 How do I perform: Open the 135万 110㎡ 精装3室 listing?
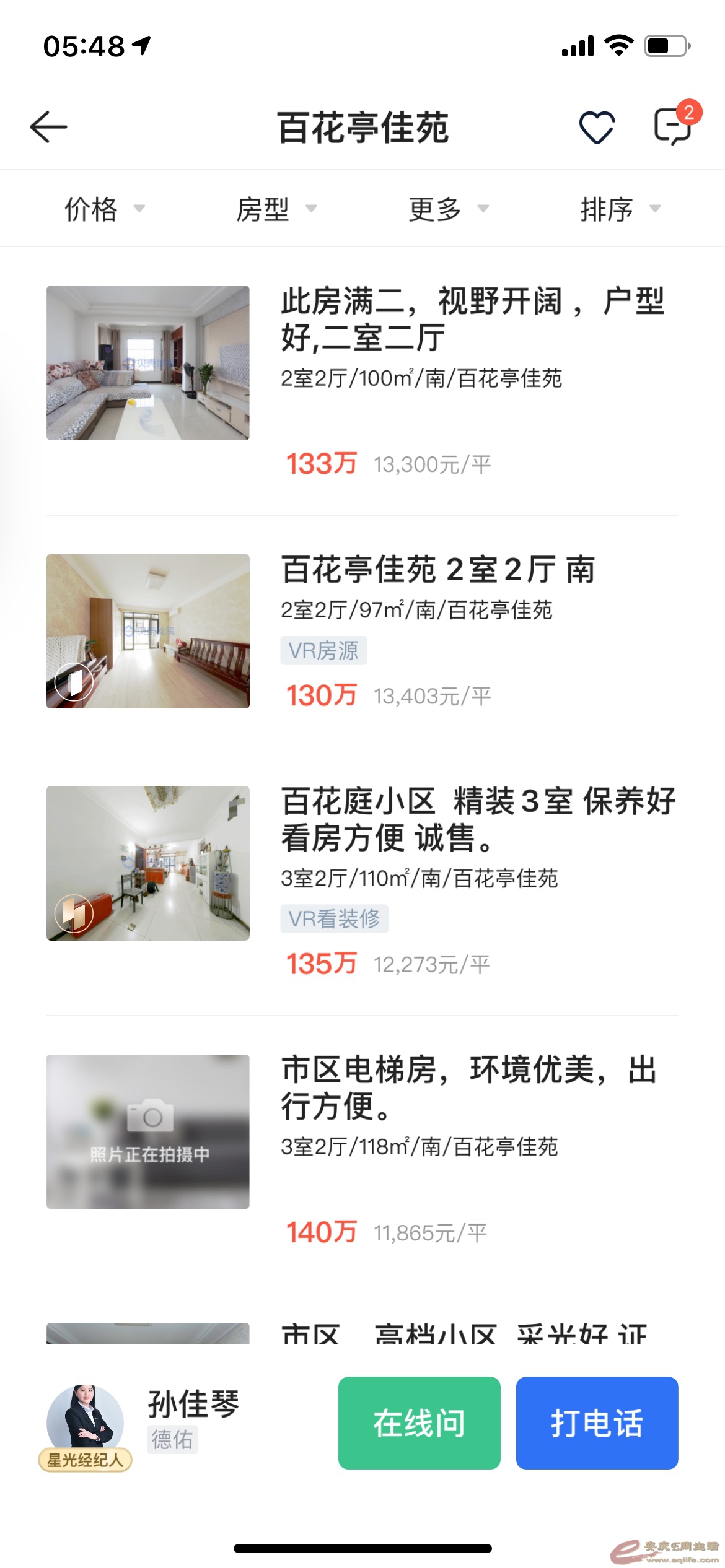[362, 879]
